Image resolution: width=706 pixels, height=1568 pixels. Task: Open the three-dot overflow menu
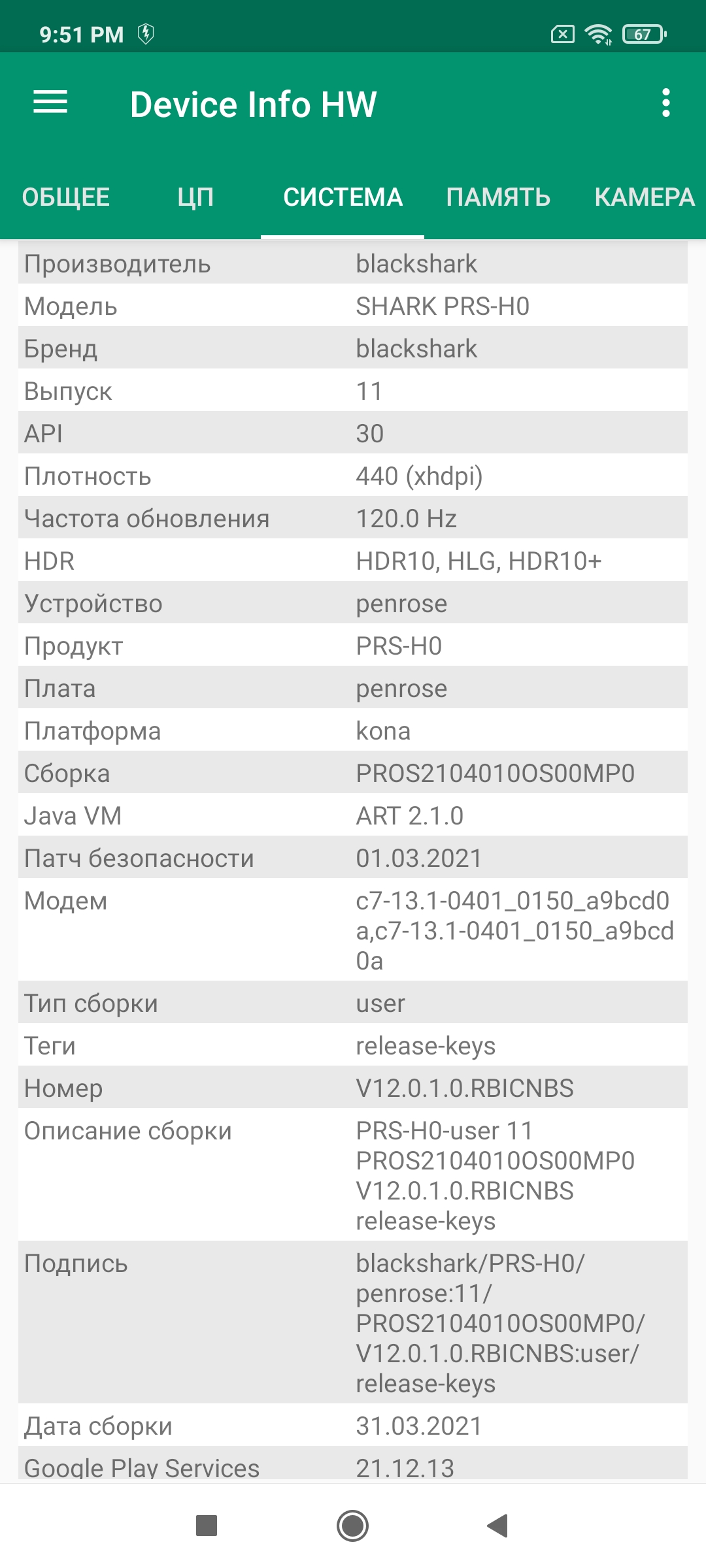[665, 103]
